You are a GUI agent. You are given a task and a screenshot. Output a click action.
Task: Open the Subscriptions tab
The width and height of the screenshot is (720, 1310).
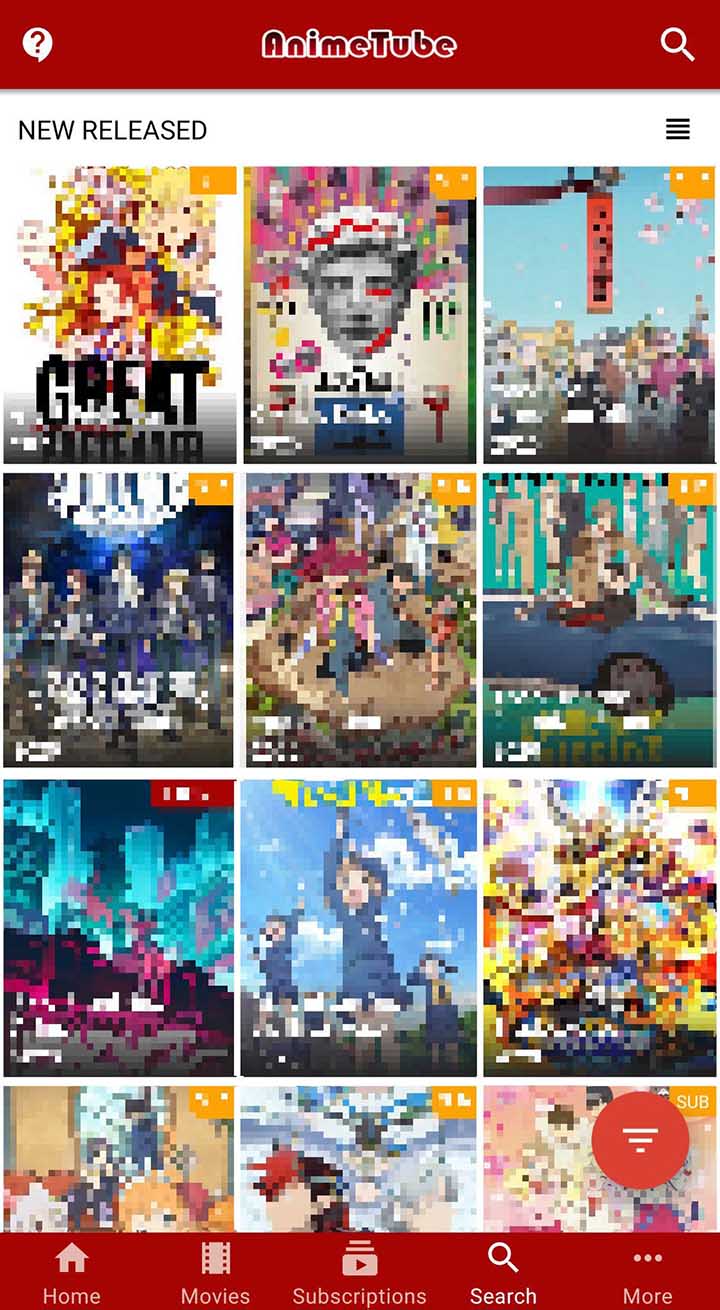tap(360, 1272)
